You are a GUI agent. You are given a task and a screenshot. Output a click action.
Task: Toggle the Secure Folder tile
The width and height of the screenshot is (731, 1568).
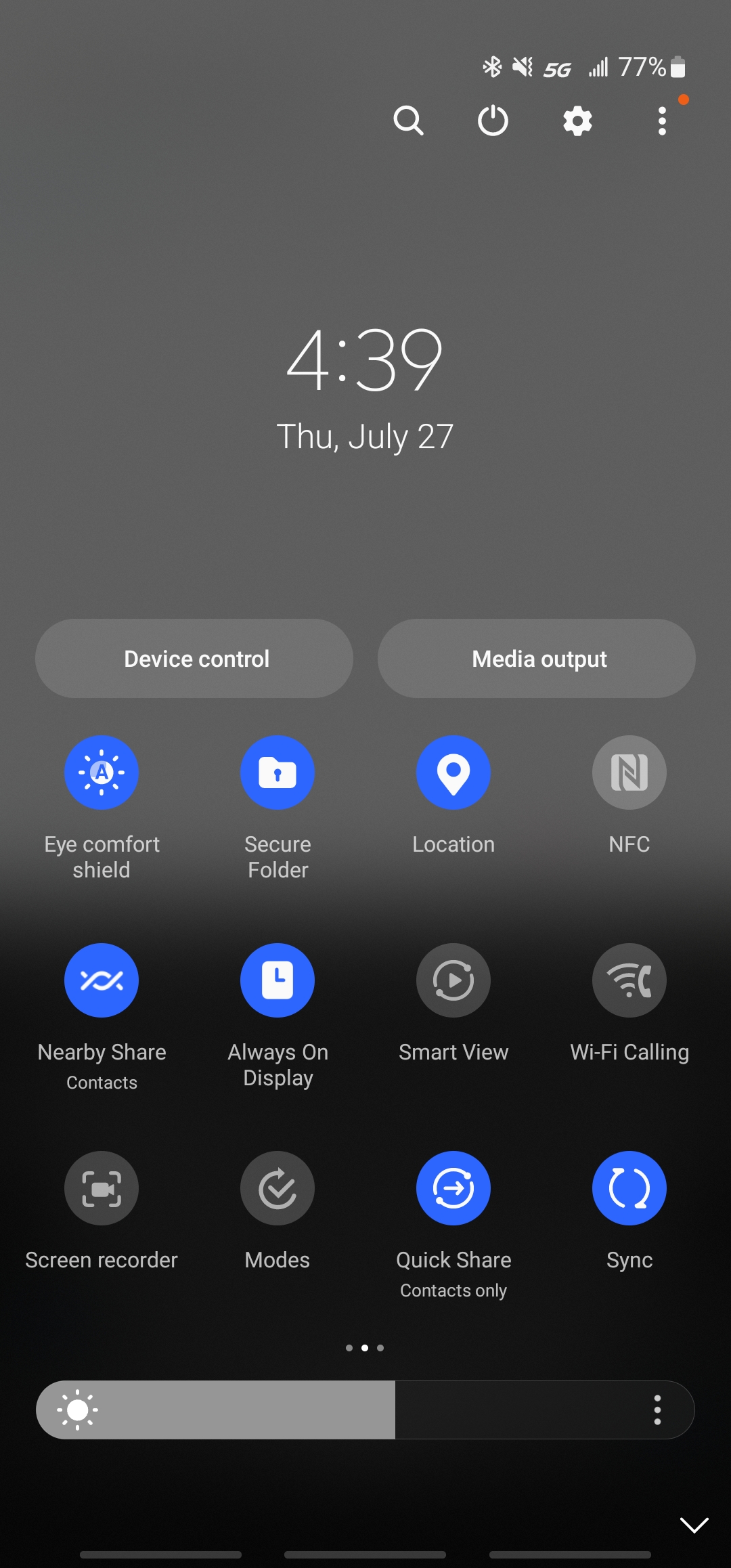point(278,772)
